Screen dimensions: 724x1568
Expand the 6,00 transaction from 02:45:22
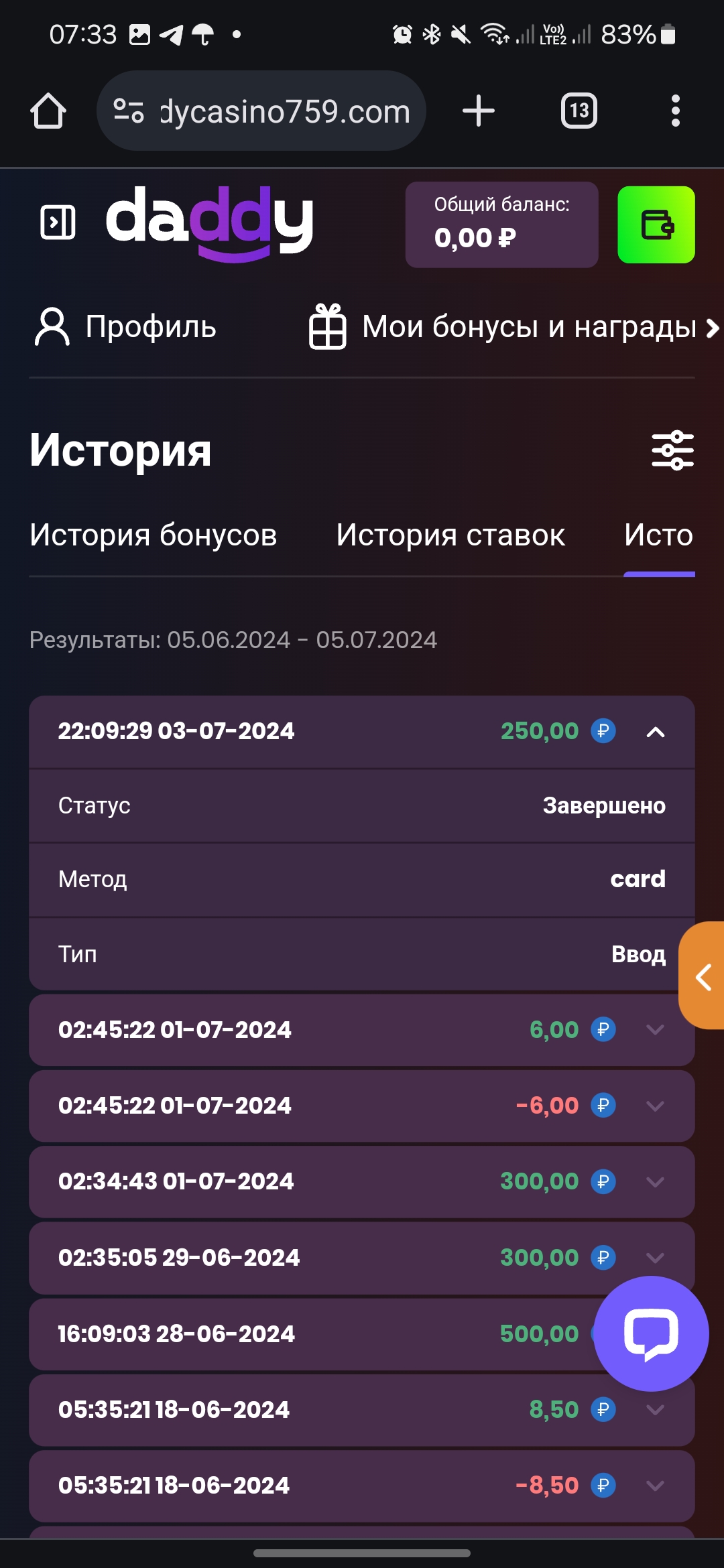(x=655, y=1030)
